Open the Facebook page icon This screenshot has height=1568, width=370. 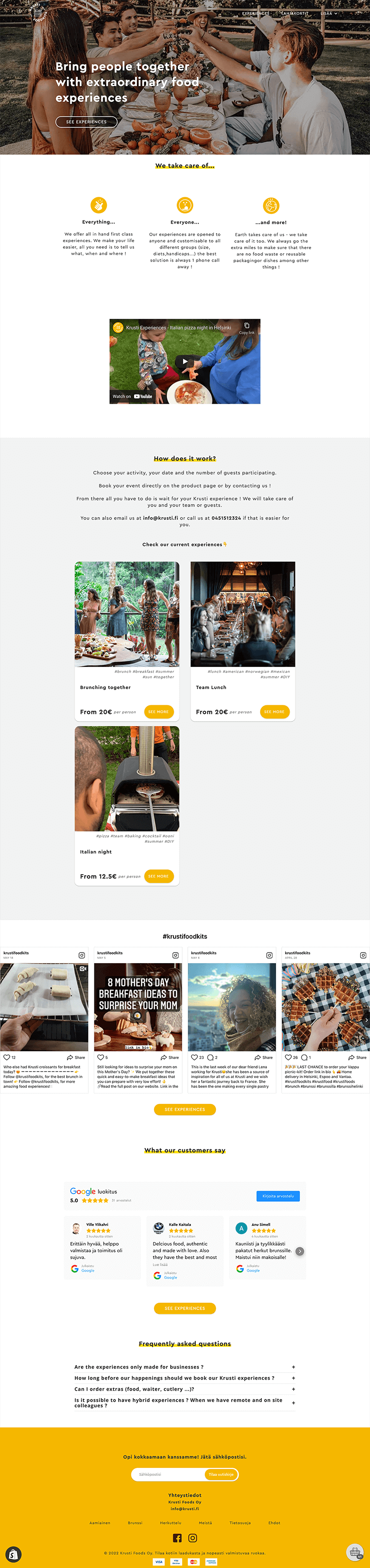tap(178, 1537)
